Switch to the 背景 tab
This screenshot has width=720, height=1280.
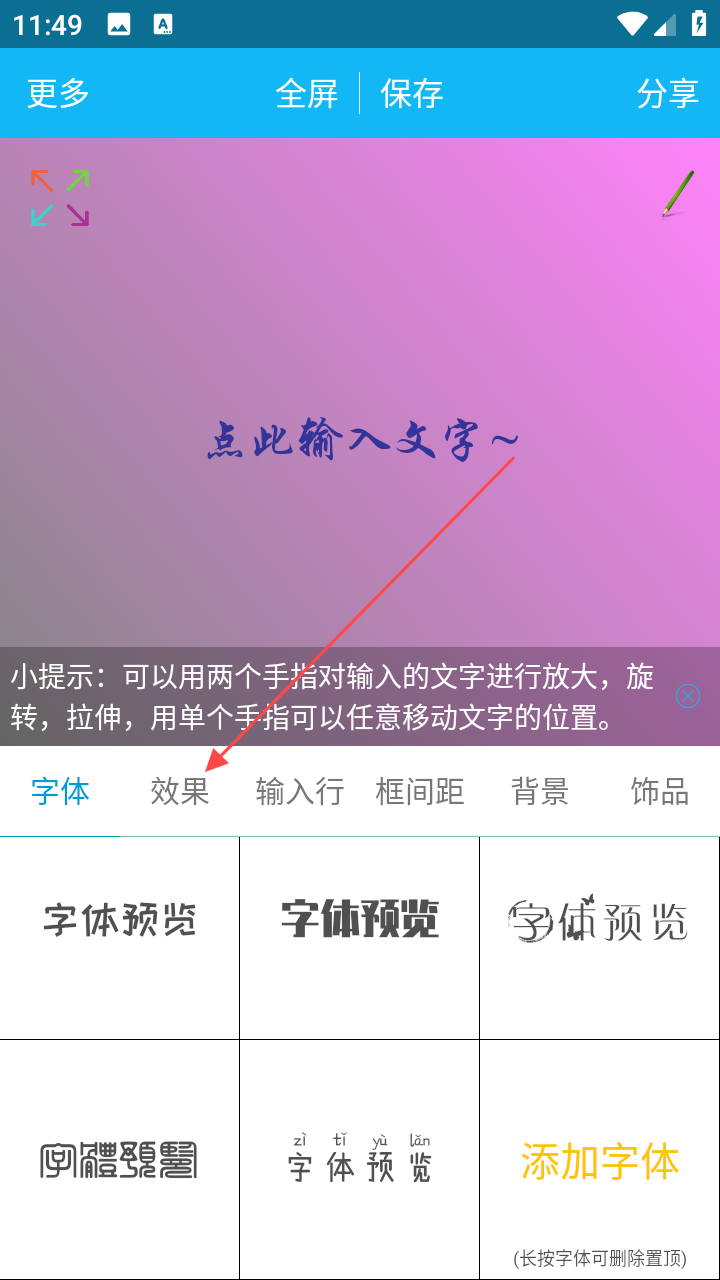[x=540, y=792]
